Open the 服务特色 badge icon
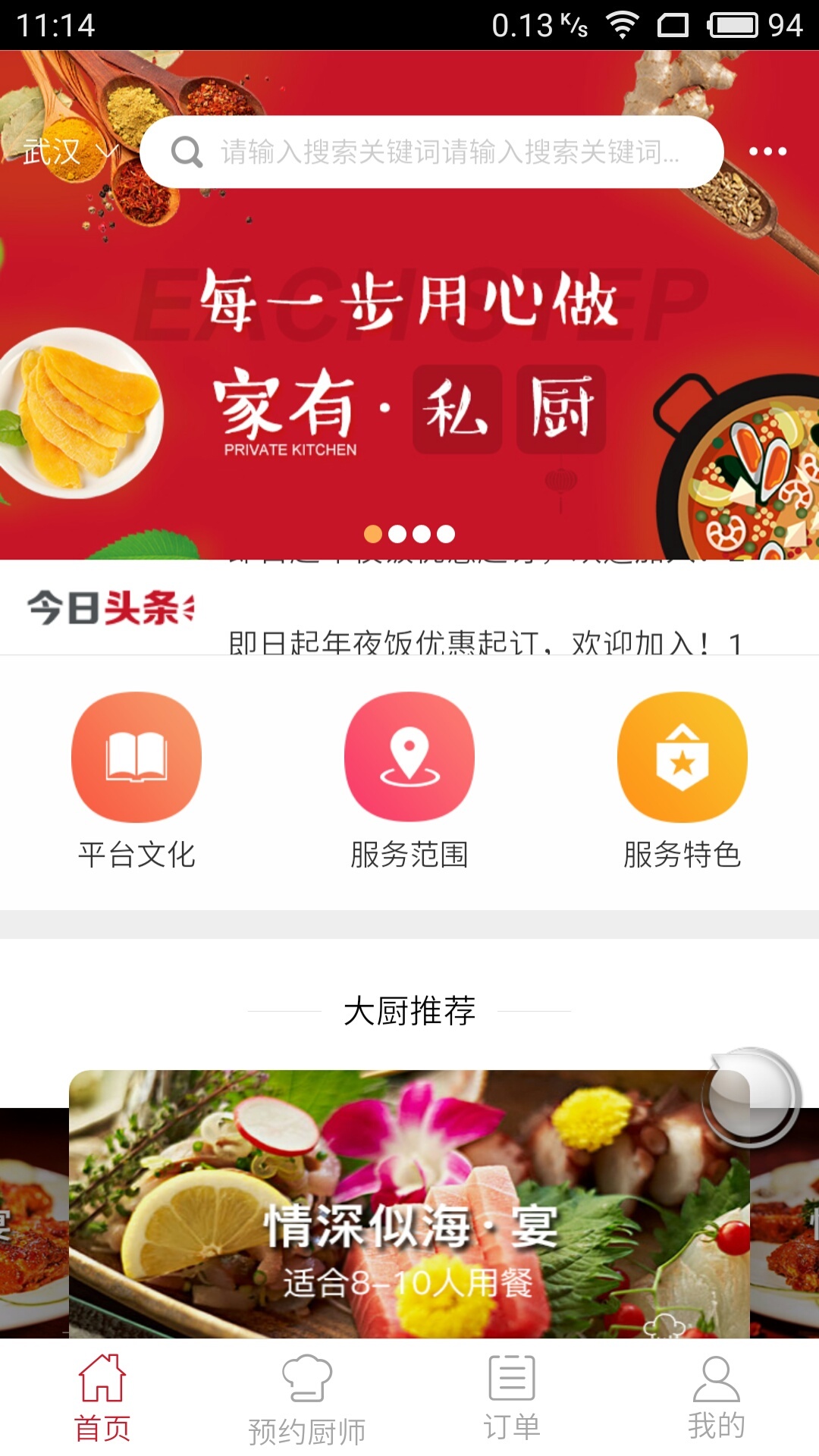Viewport: 819px width, 1456px height. point(682,756)
